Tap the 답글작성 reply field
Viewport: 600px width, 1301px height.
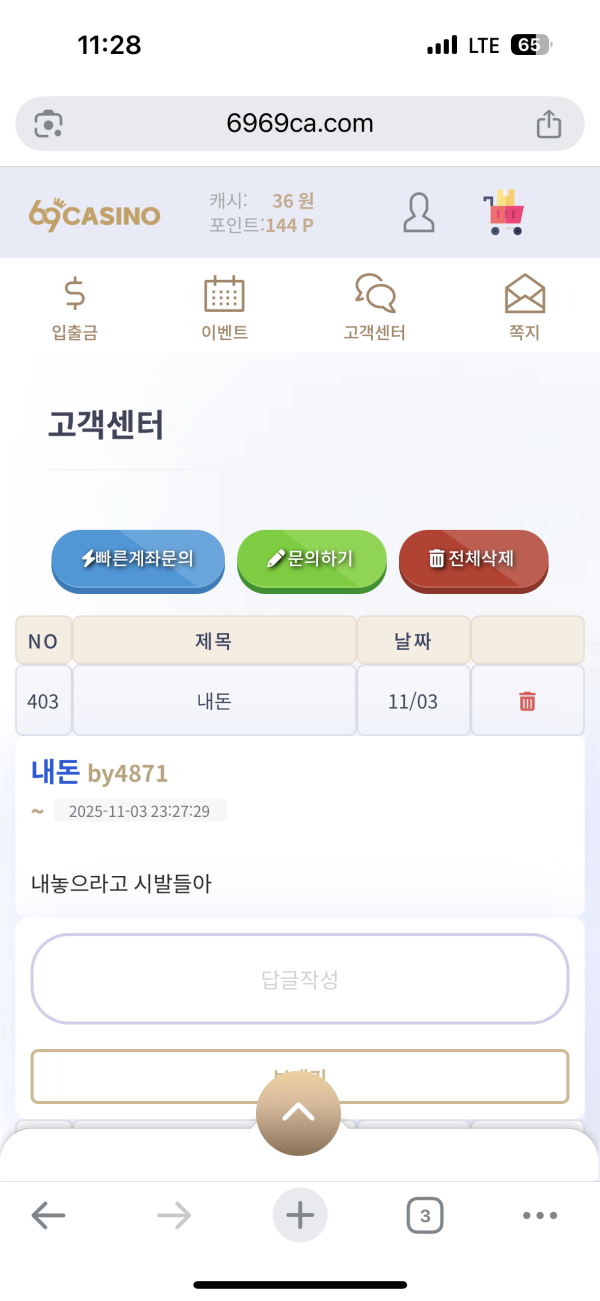[x=300, y=979]
